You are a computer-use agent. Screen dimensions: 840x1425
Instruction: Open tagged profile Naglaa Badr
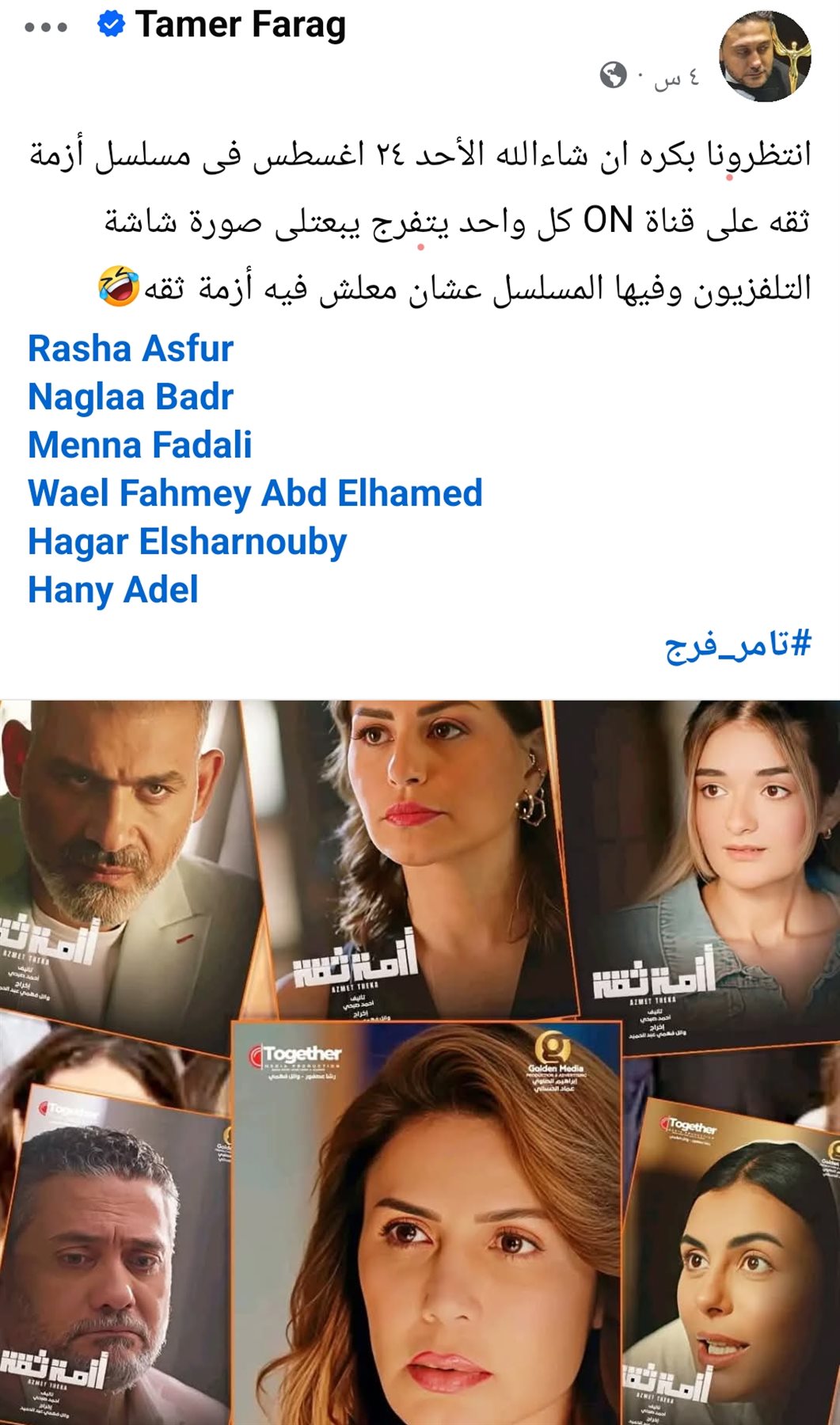point(131,397)
